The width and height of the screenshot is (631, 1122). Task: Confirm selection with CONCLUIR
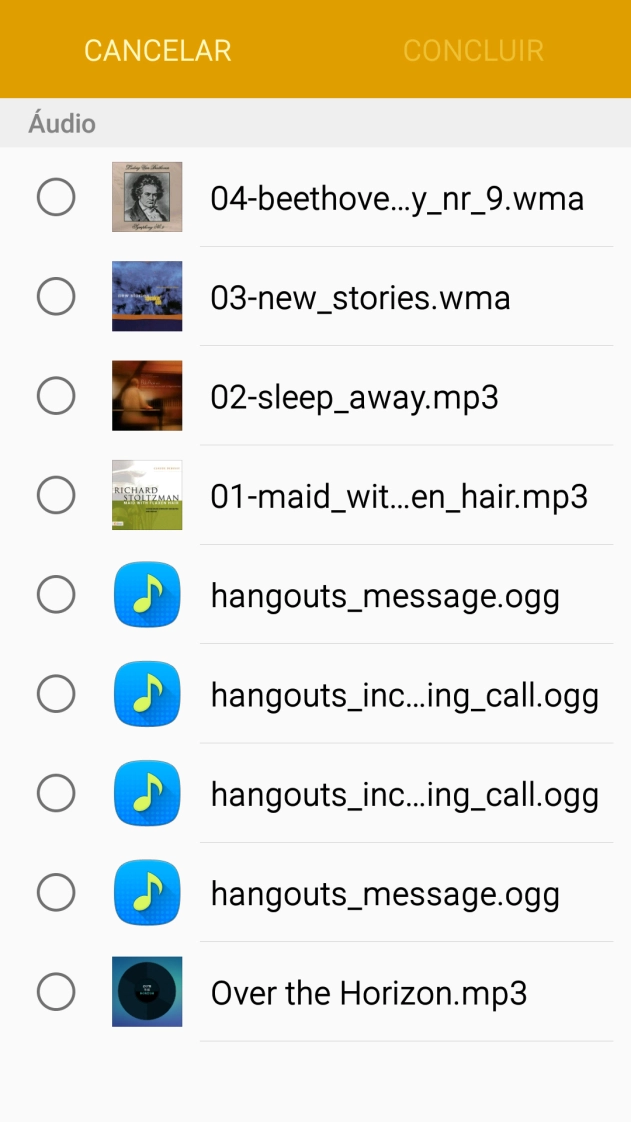pyautogui.click(x=473, y=50)
